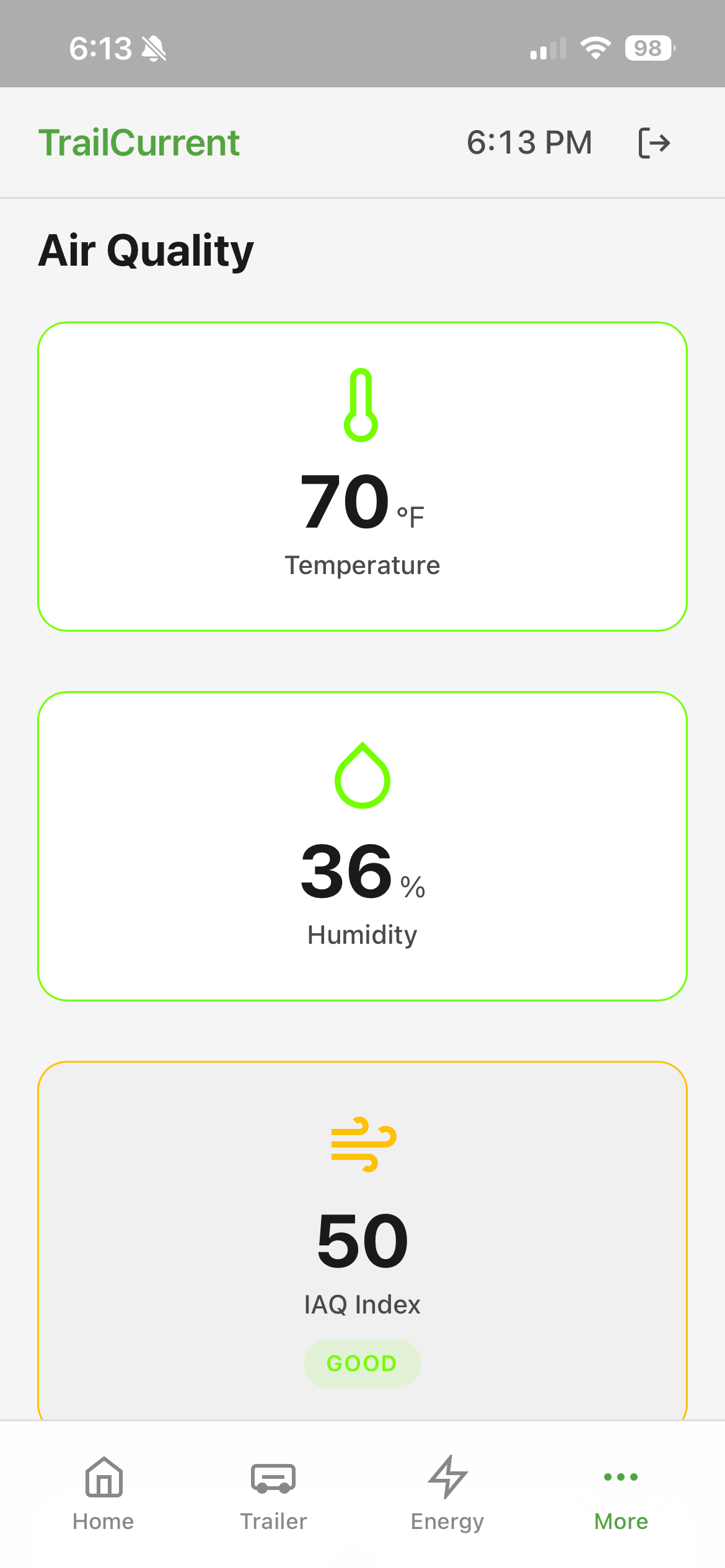Switch to the Energy tab

447,1492
